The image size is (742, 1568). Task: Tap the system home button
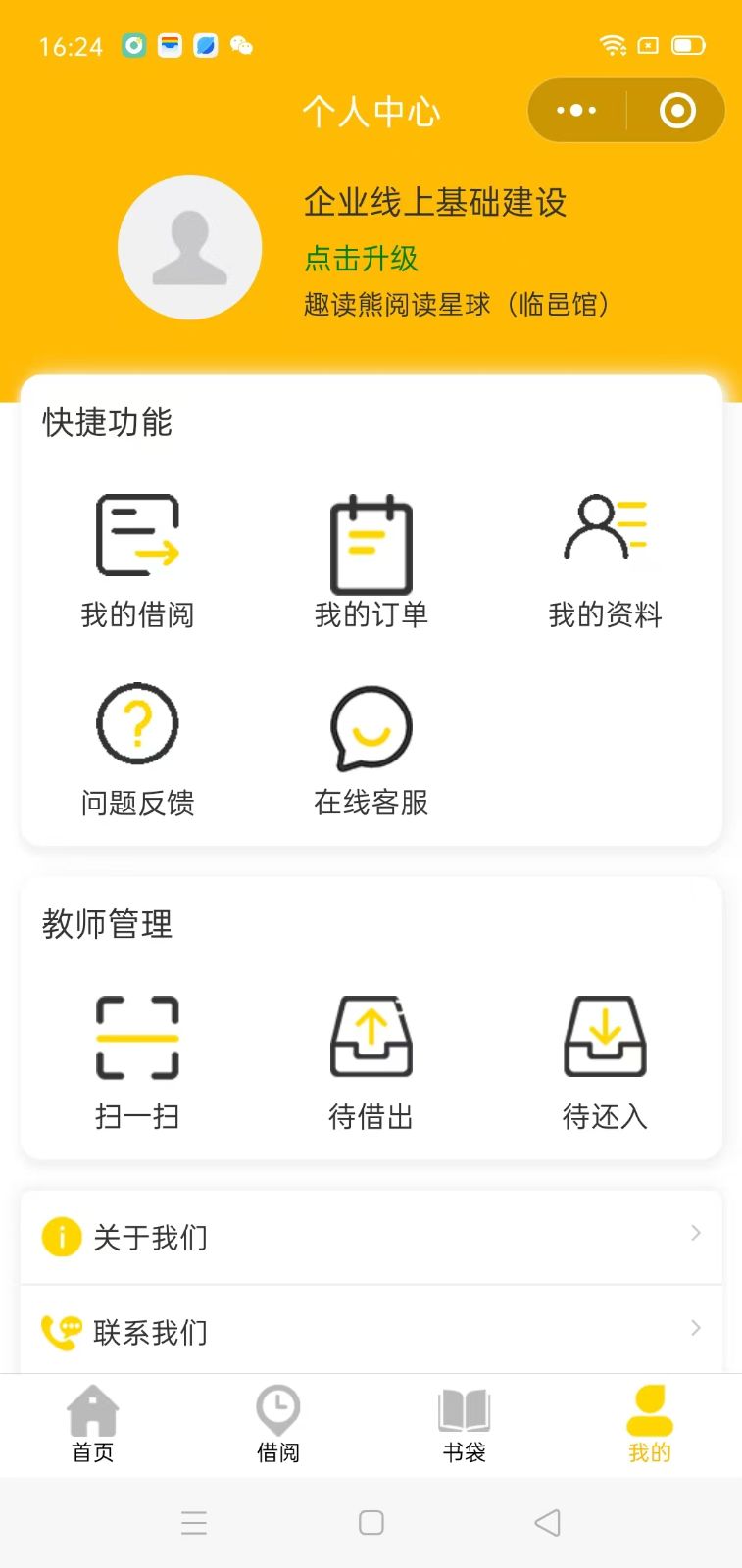pyautogui.click(x=371, y=1522)
